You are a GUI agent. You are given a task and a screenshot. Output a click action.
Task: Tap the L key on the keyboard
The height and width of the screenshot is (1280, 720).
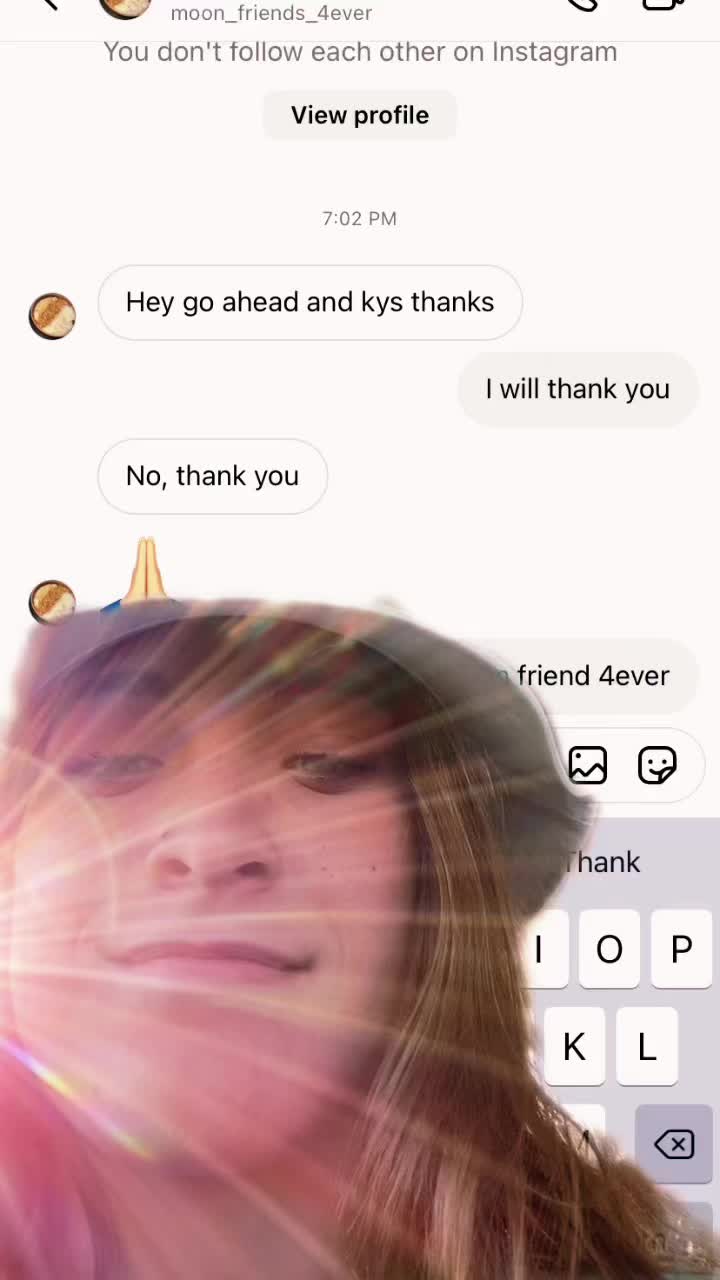[x=647, y=1046]
